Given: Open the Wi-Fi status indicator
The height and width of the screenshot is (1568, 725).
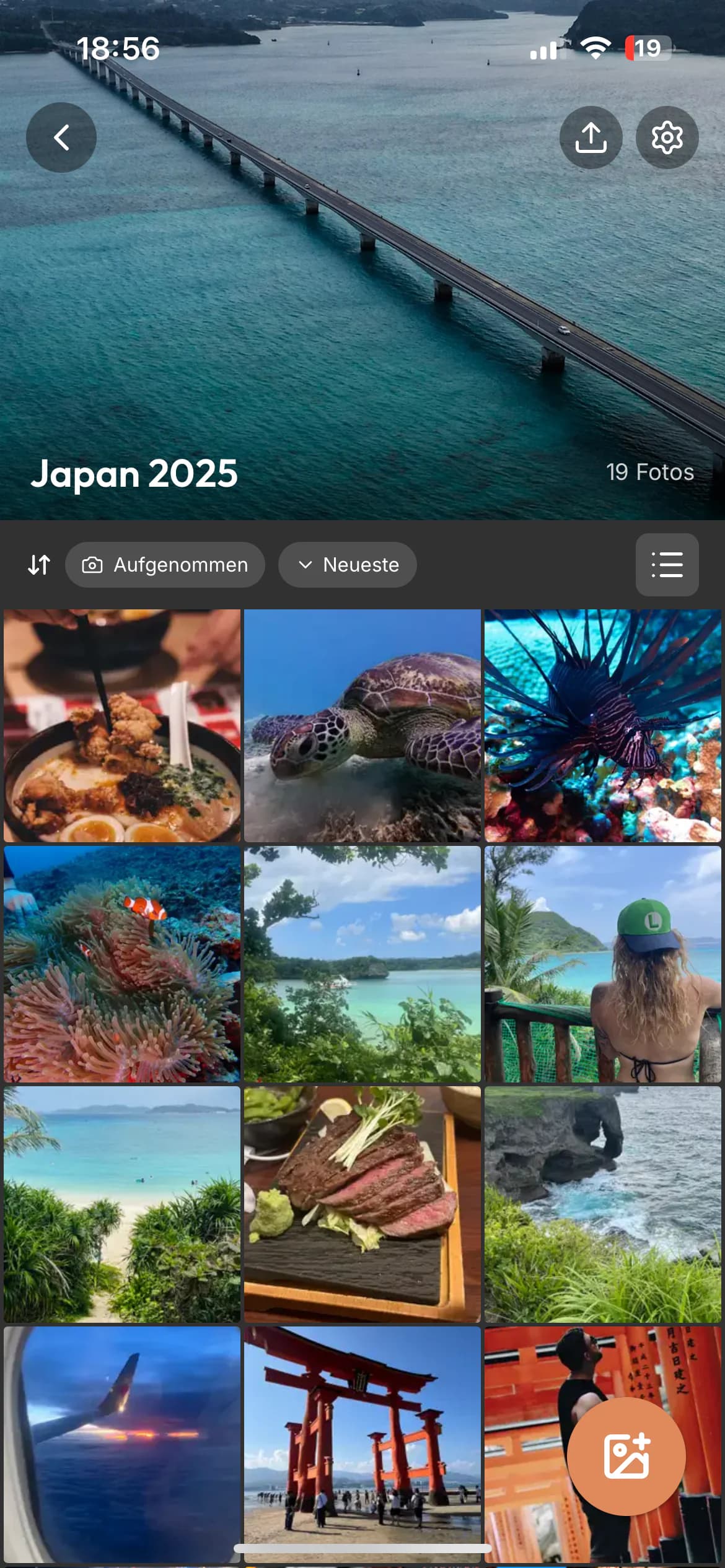Looking at the screenshot, I should pyautogui.click(x=596, y=48).
